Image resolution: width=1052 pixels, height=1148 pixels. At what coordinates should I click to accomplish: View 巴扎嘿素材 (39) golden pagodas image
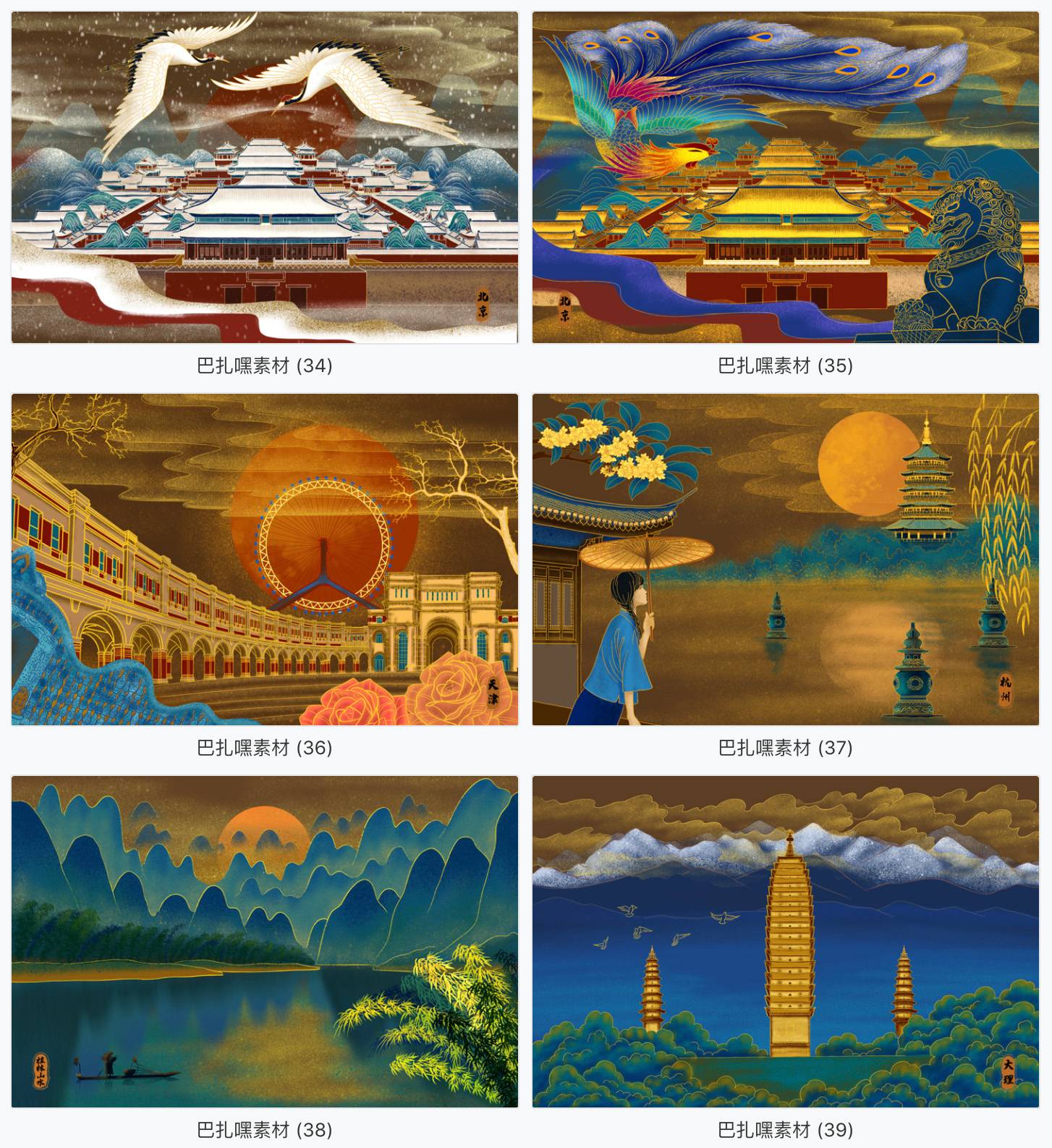pyautogui.click(x=785, y=941)
